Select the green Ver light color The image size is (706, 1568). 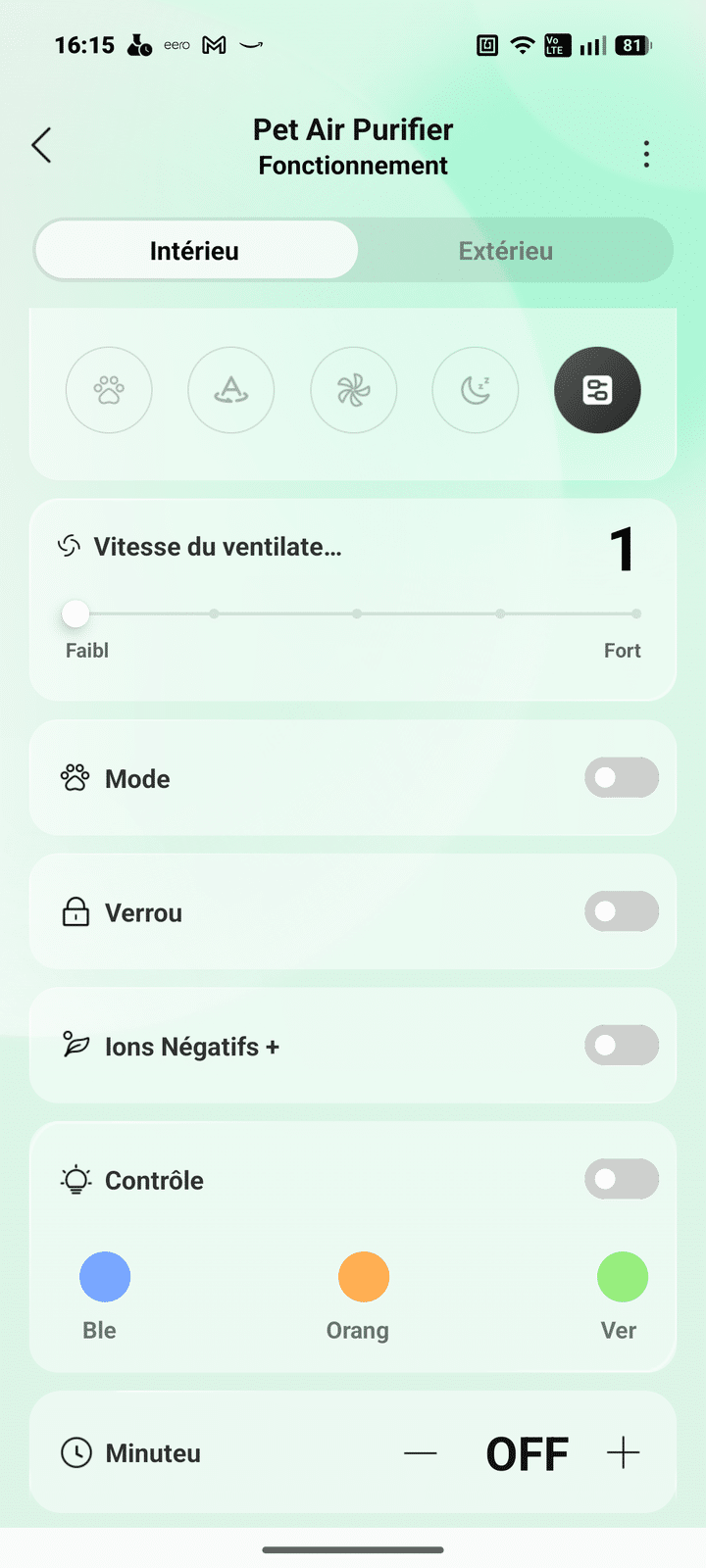point(623,1277)
